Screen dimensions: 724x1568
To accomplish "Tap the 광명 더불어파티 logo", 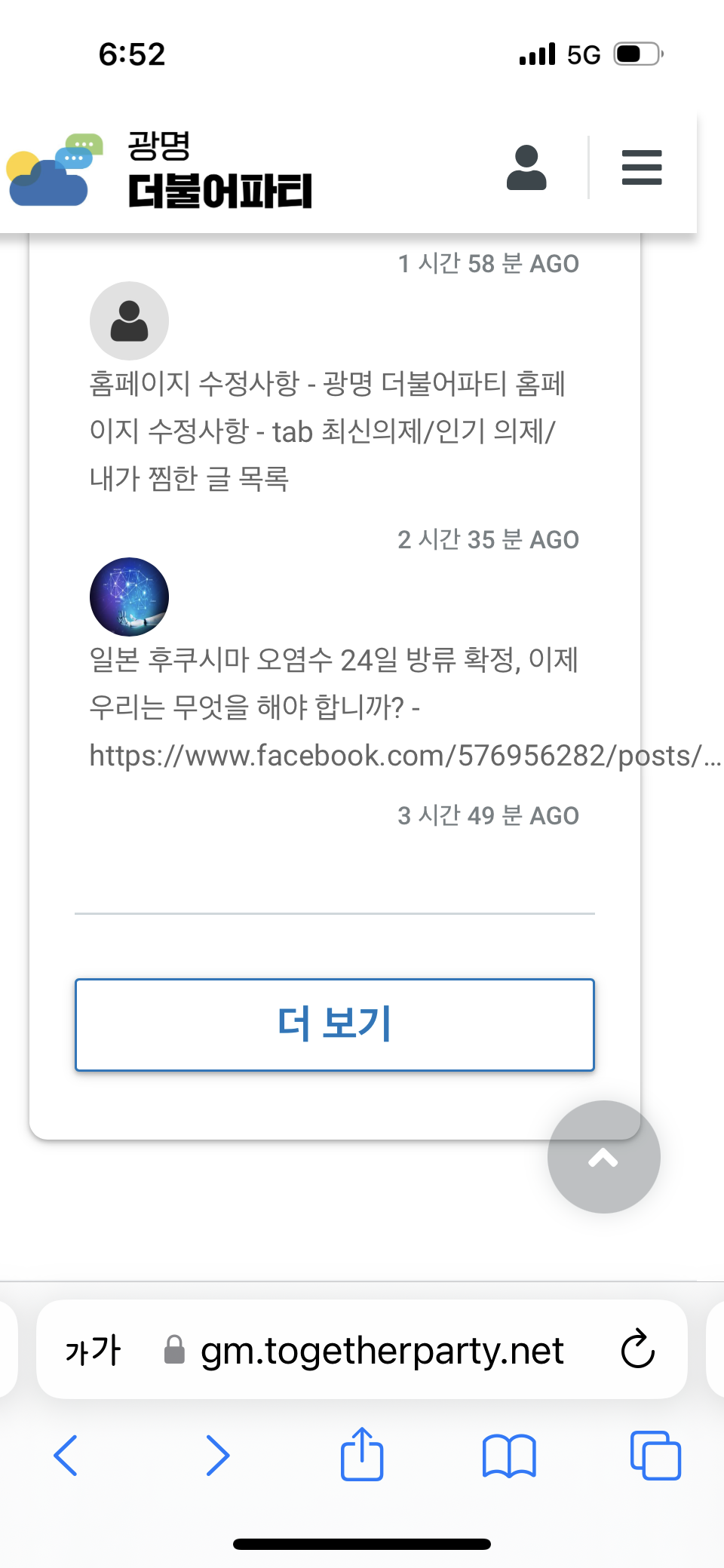I will pyautogui.click(x=160, y=170).
